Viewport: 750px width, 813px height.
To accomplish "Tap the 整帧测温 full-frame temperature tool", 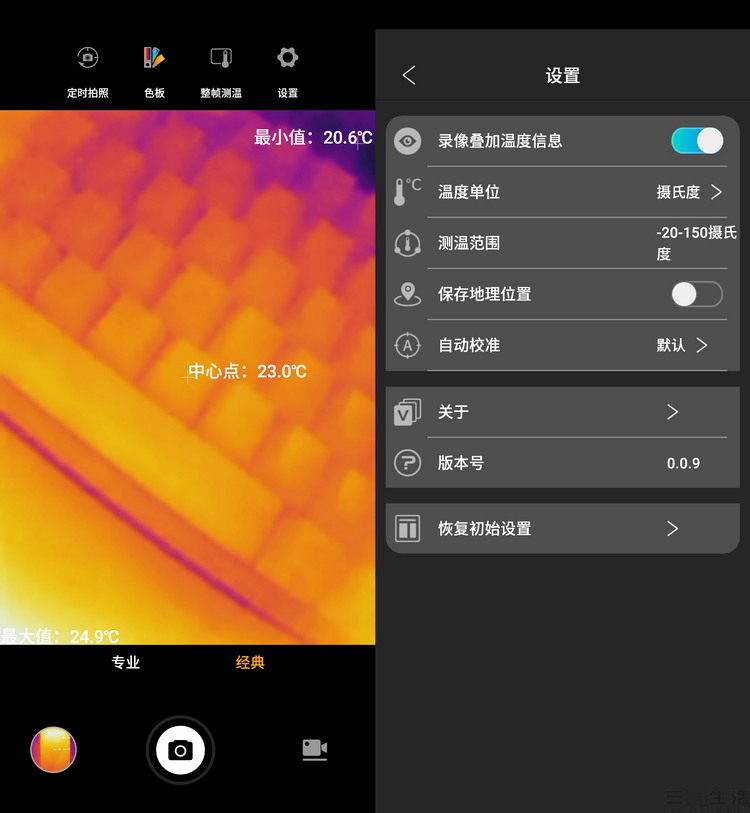I will [221, 70].
